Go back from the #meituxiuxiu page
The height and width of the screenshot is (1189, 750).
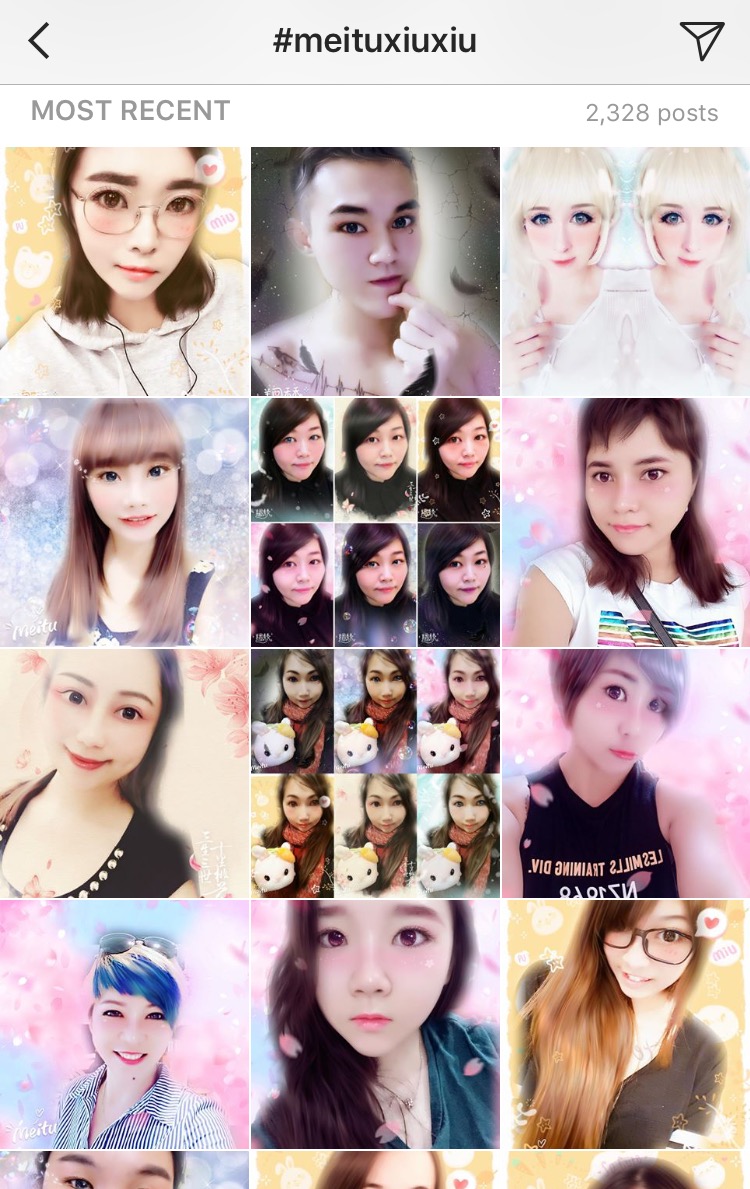39,41
